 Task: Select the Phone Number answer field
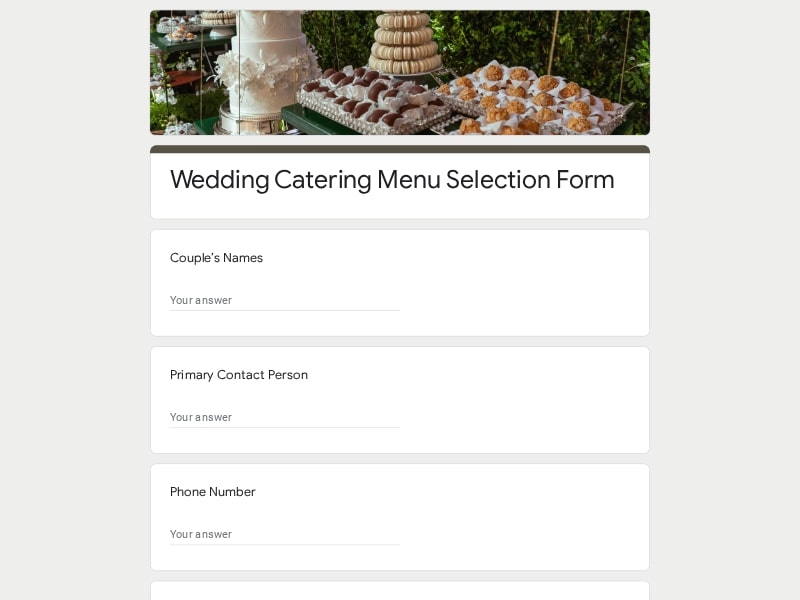[x=284, y=534]
